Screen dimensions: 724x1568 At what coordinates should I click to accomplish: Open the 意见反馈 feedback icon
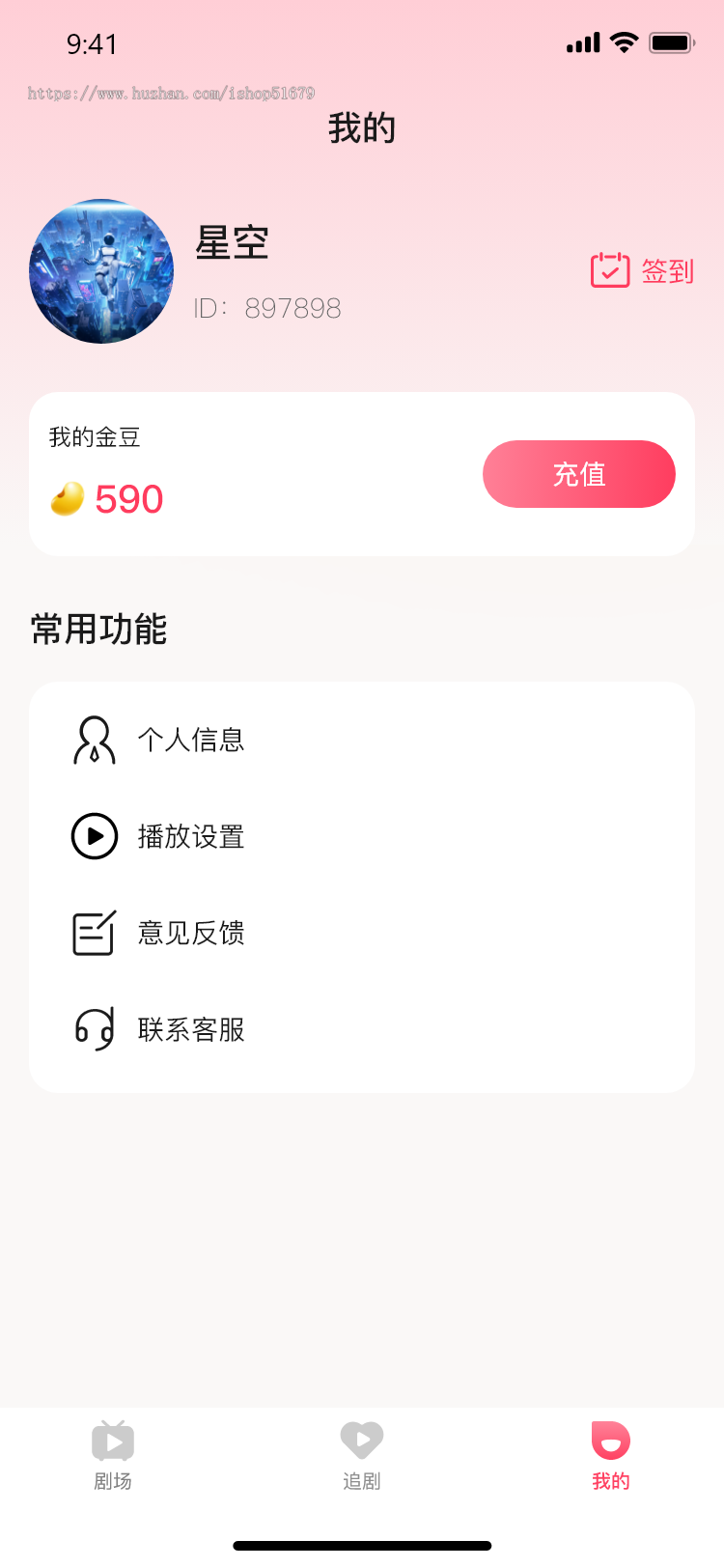[94, 933]
